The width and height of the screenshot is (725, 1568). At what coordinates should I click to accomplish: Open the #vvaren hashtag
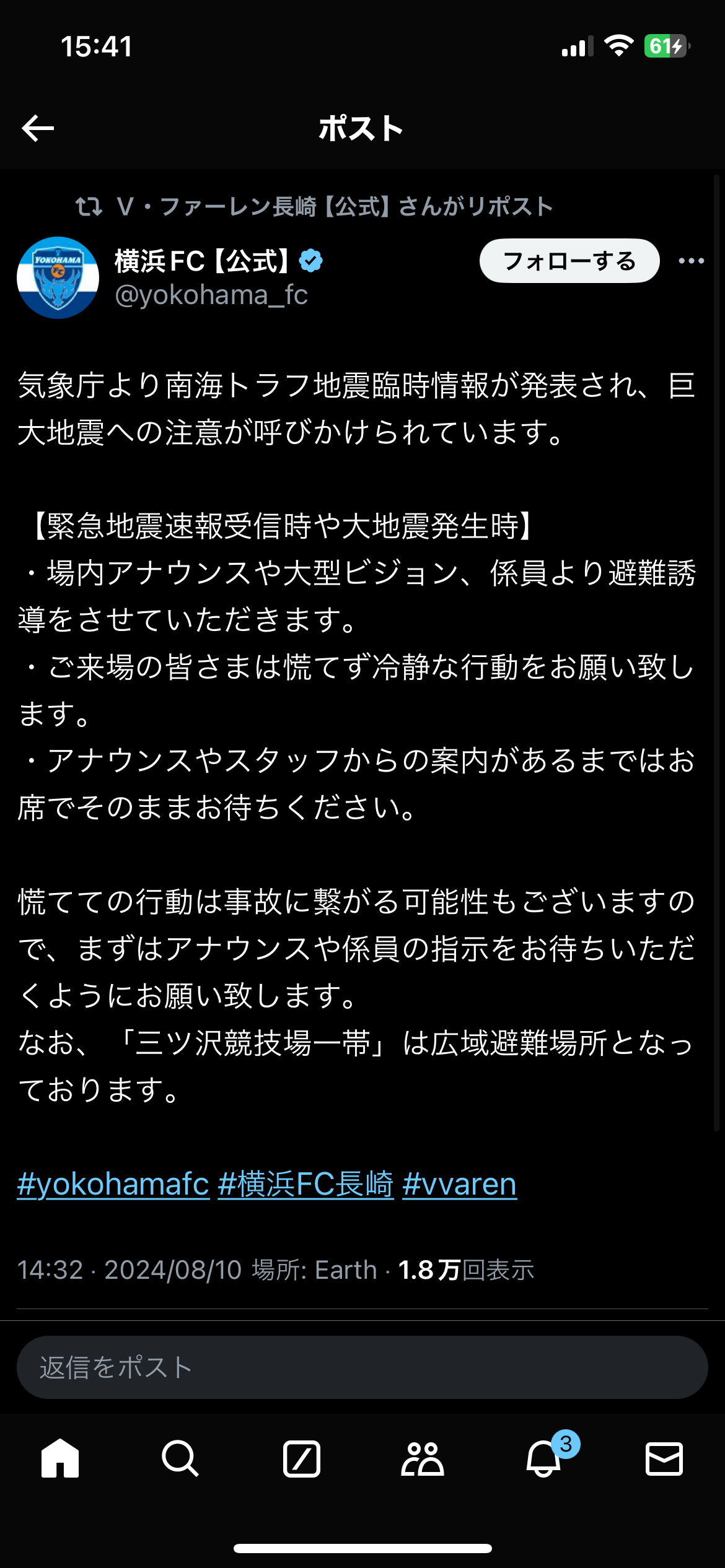tap(459, 1184)
